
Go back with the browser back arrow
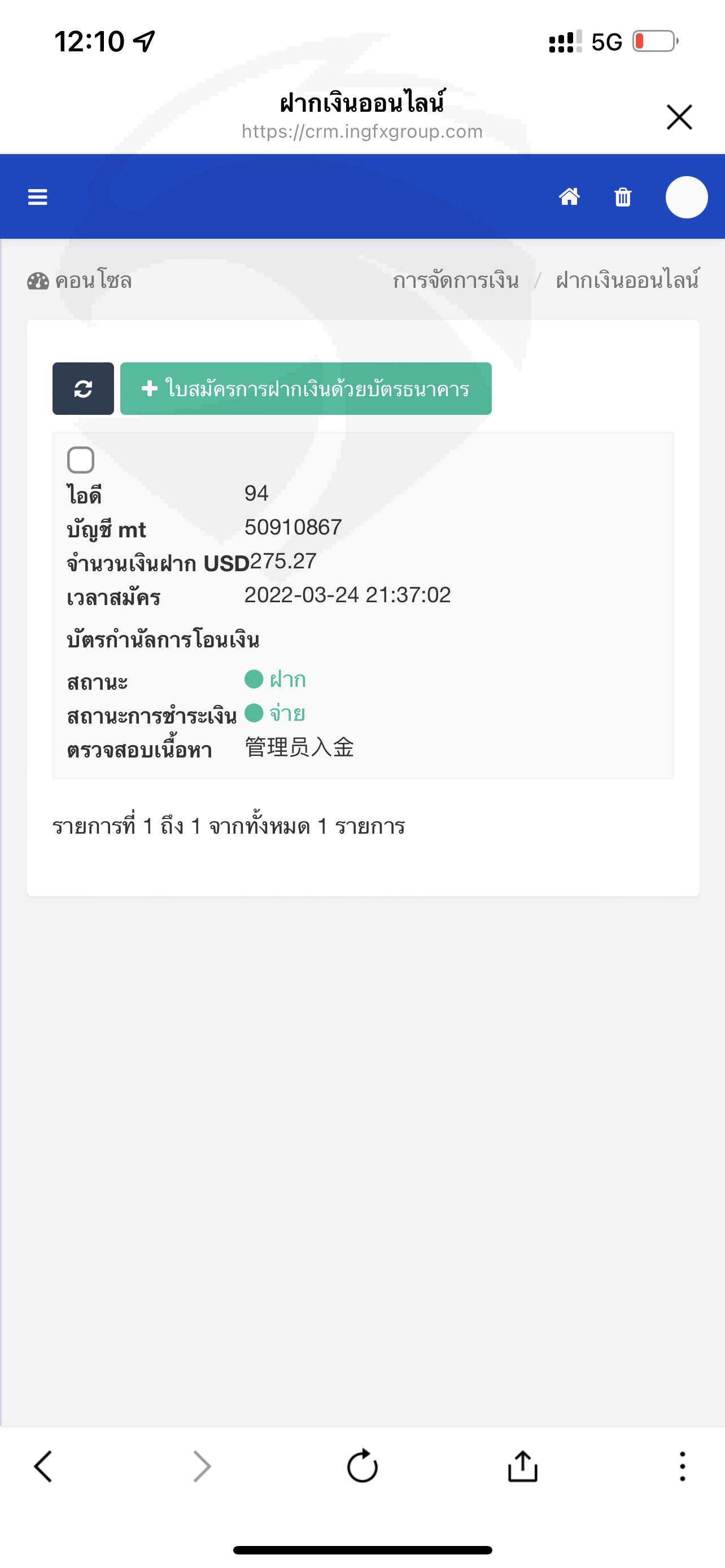[x=43, y=1466]
